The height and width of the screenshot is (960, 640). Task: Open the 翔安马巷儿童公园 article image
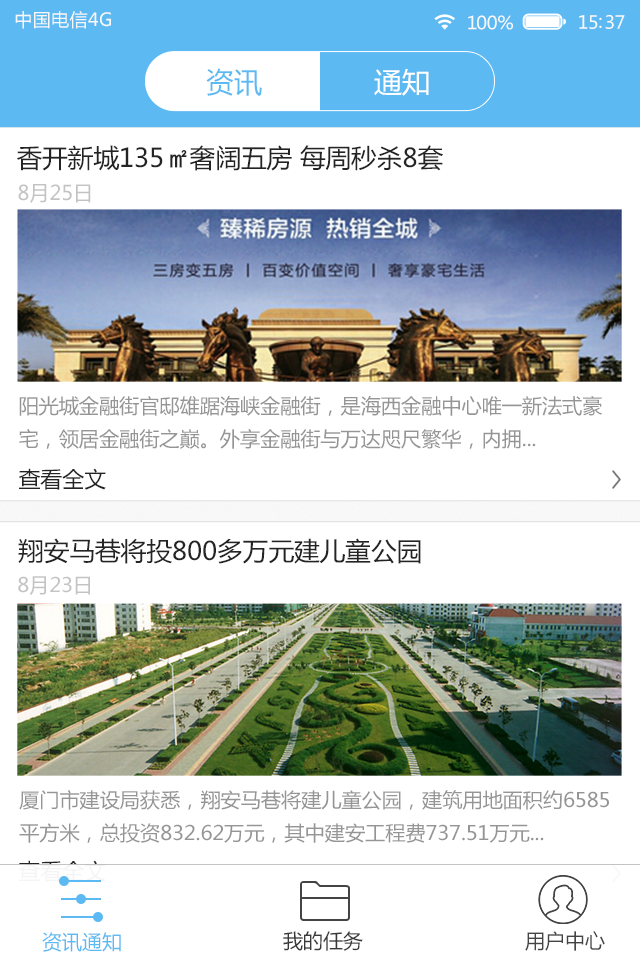(x=319, y=689)
